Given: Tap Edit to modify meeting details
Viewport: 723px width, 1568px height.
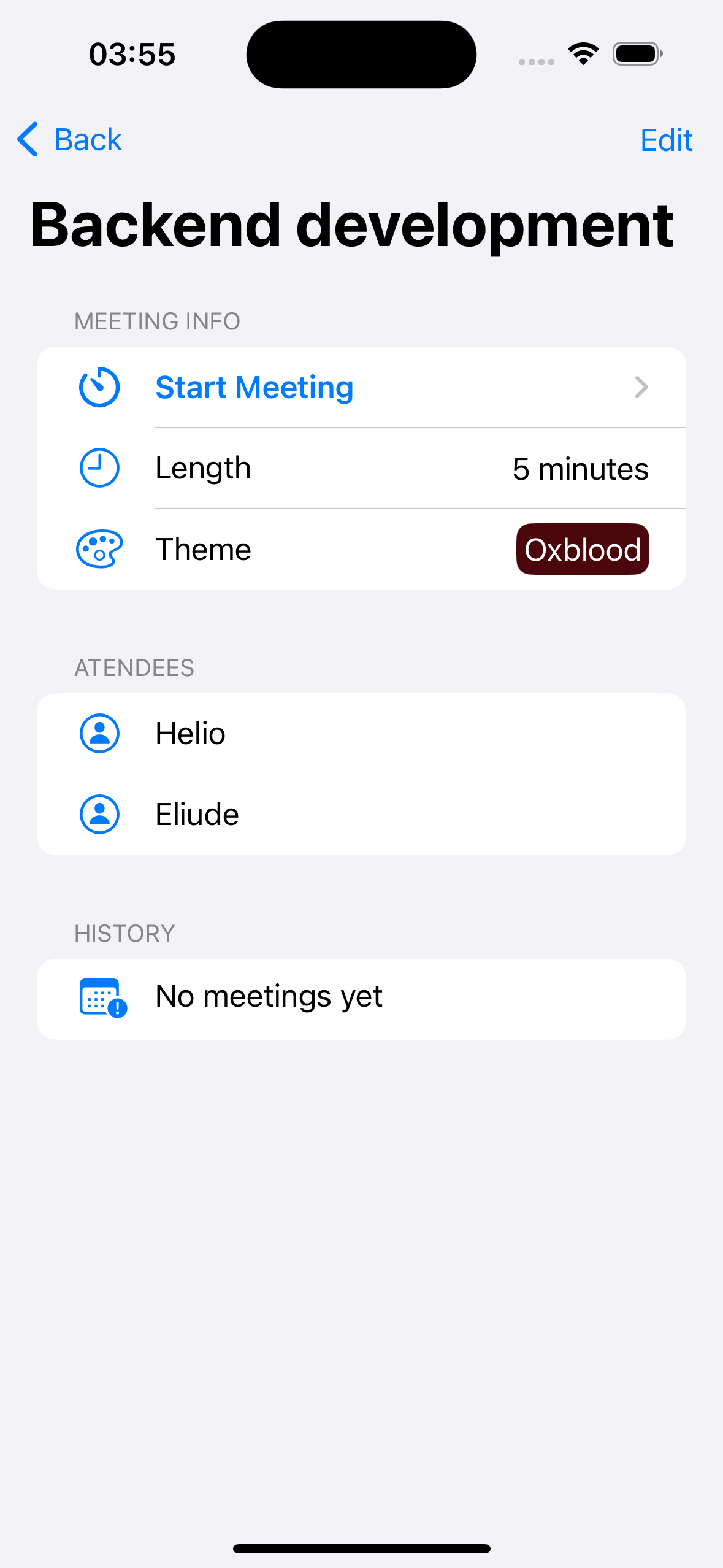Looking at the screenshot, I should tap(666, 140).
